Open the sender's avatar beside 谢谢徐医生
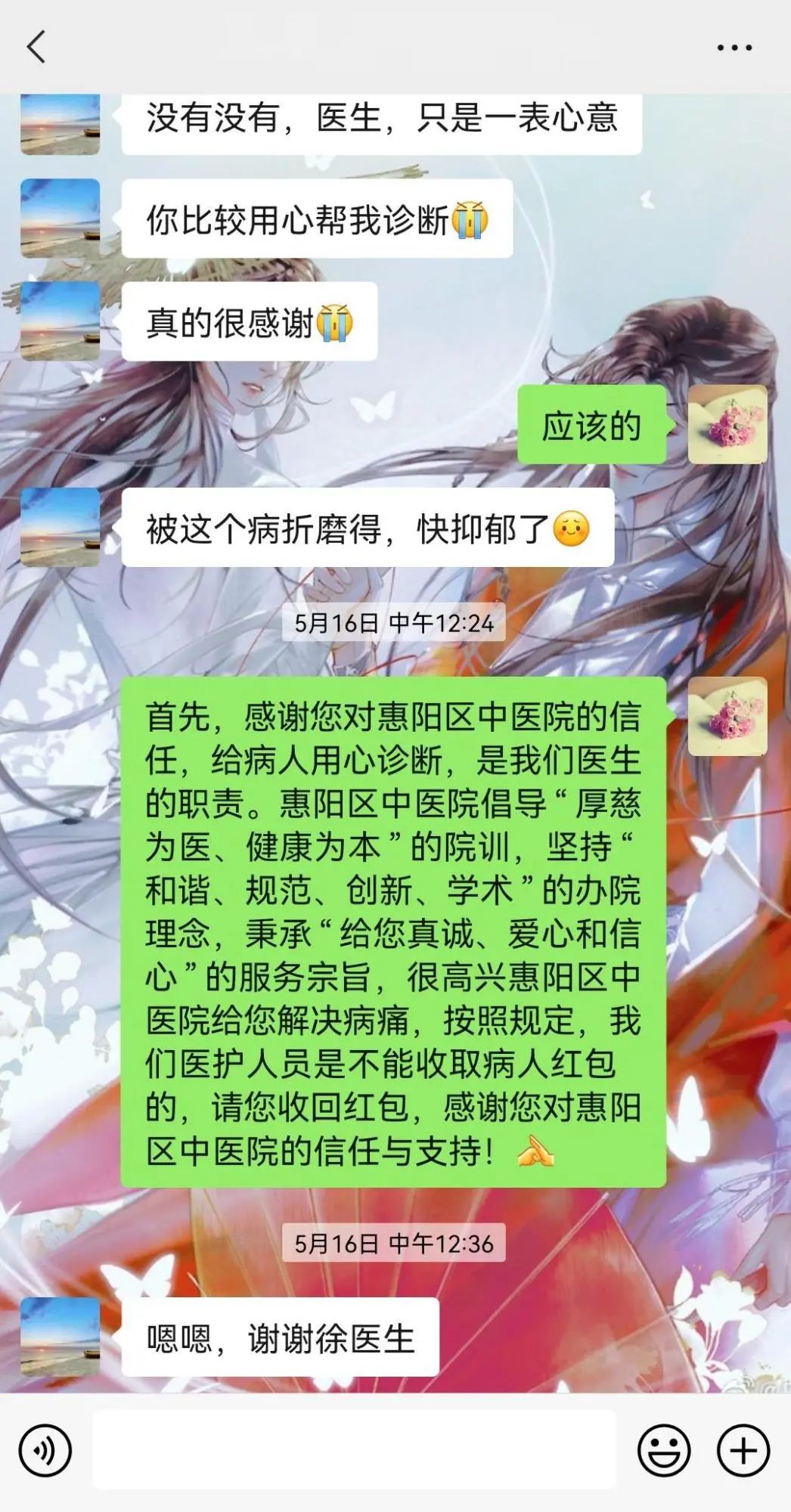 pyautogui.click(x=60, y=1337)
